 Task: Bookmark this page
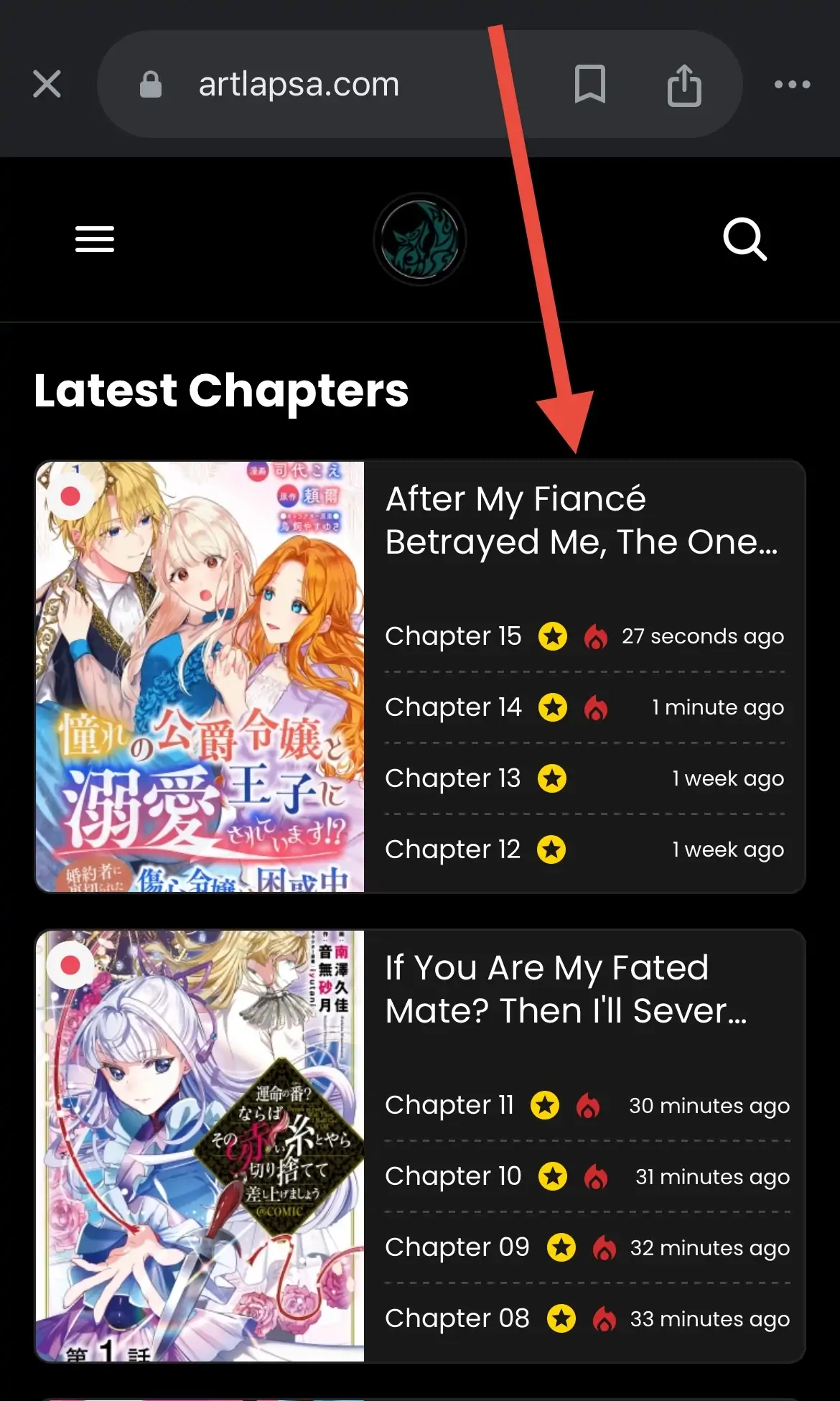(x=589, y=85)
